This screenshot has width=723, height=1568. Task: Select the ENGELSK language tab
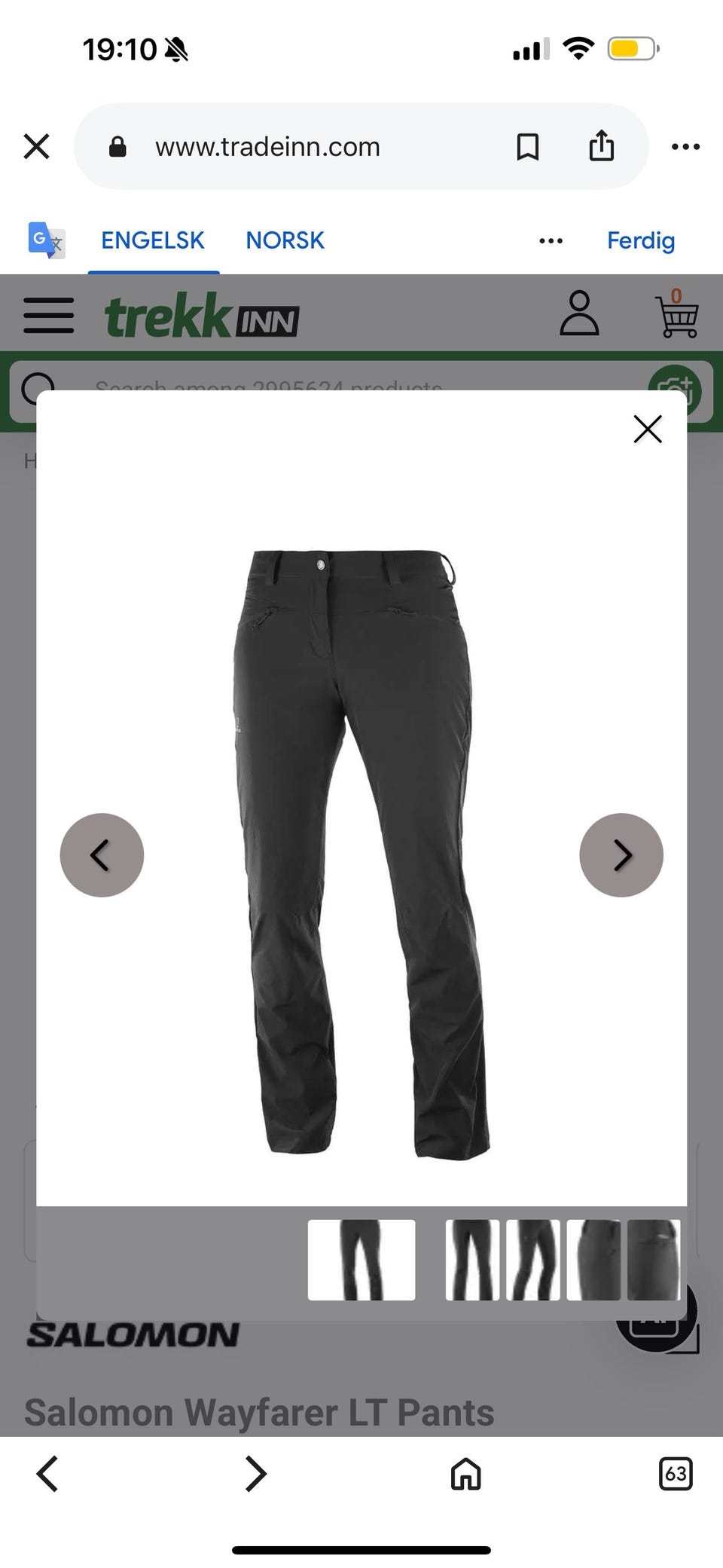coord(153,240)
